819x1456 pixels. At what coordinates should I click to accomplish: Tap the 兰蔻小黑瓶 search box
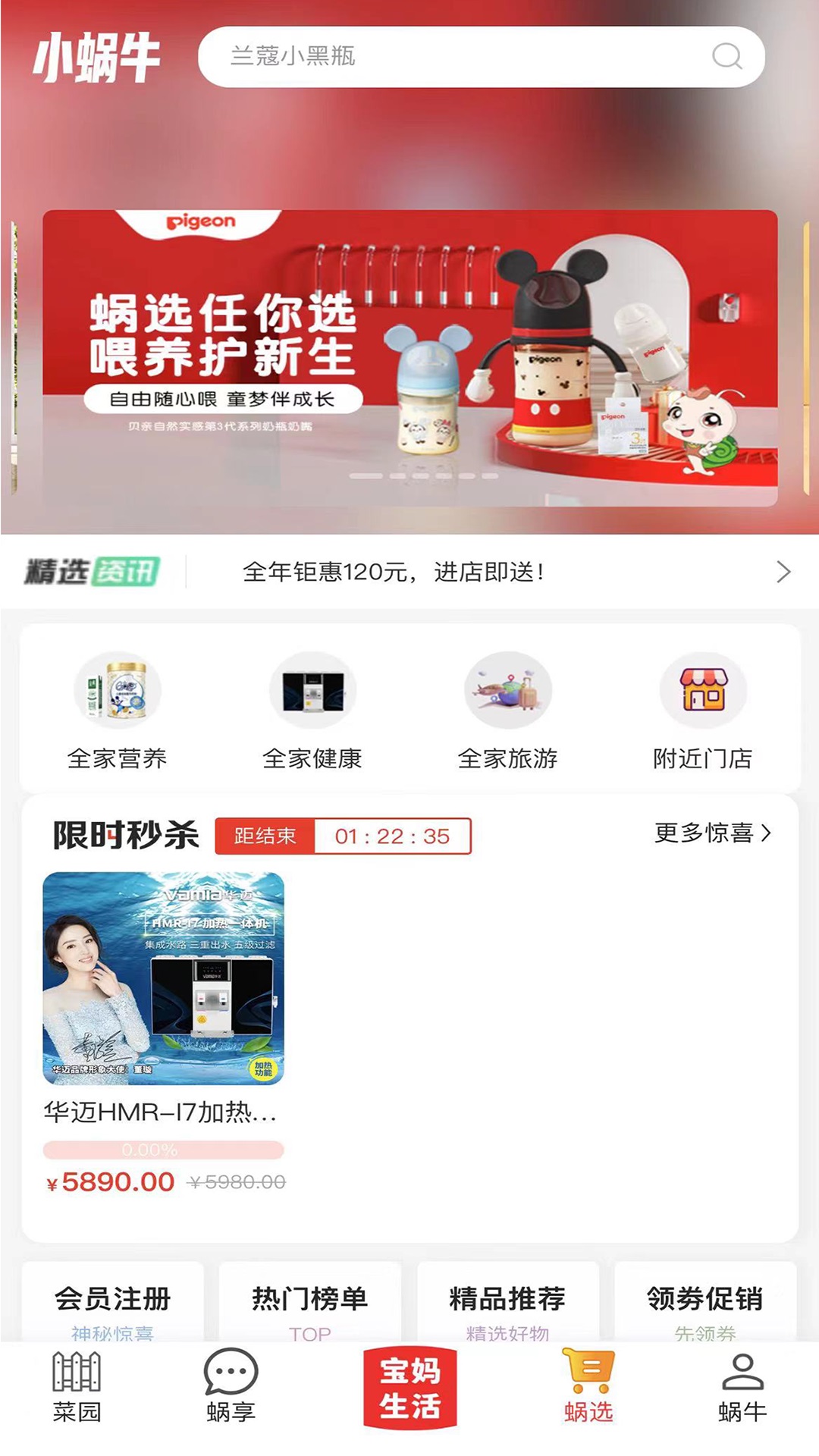(x=455, y=56)
